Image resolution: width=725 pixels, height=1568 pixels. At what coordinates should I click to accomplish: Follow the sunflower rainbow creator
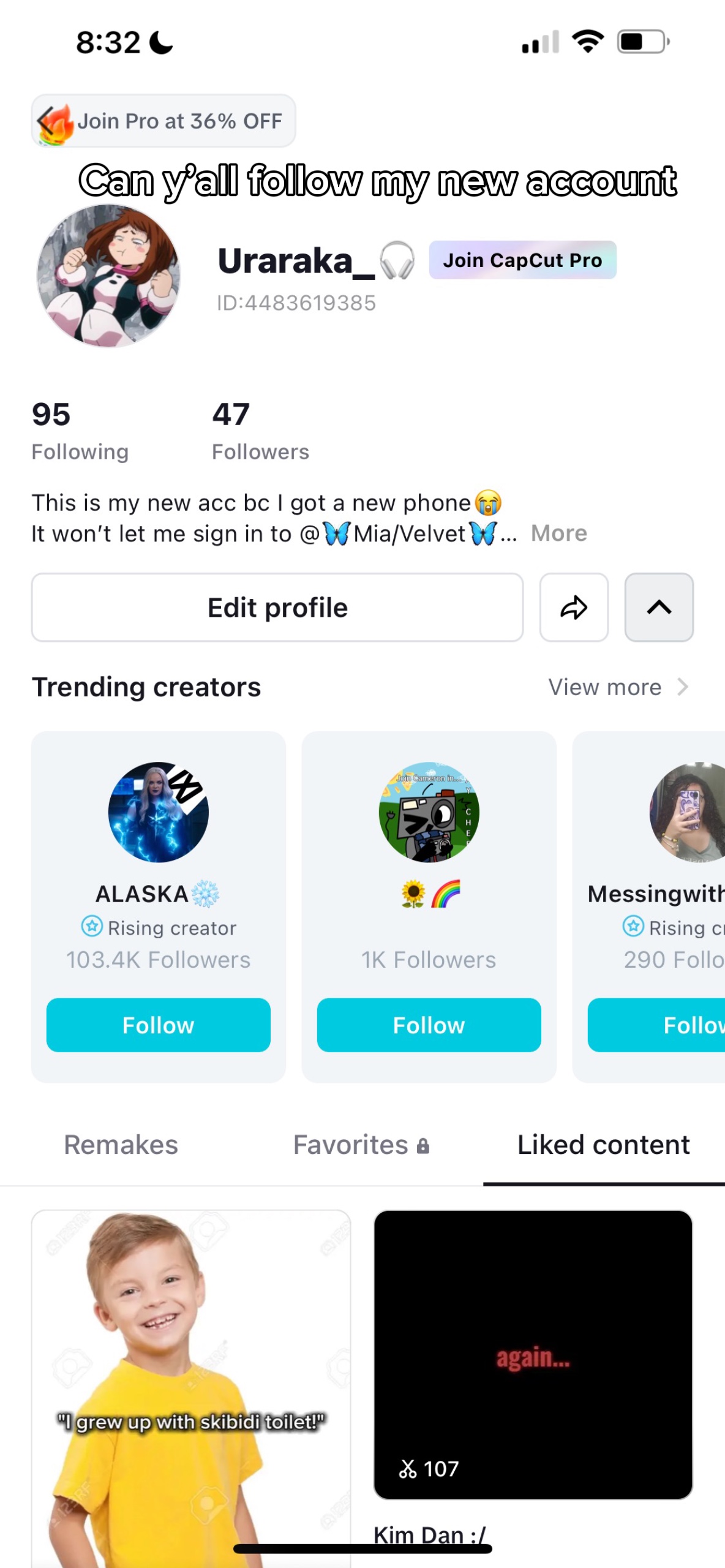tap(429, 1025)
